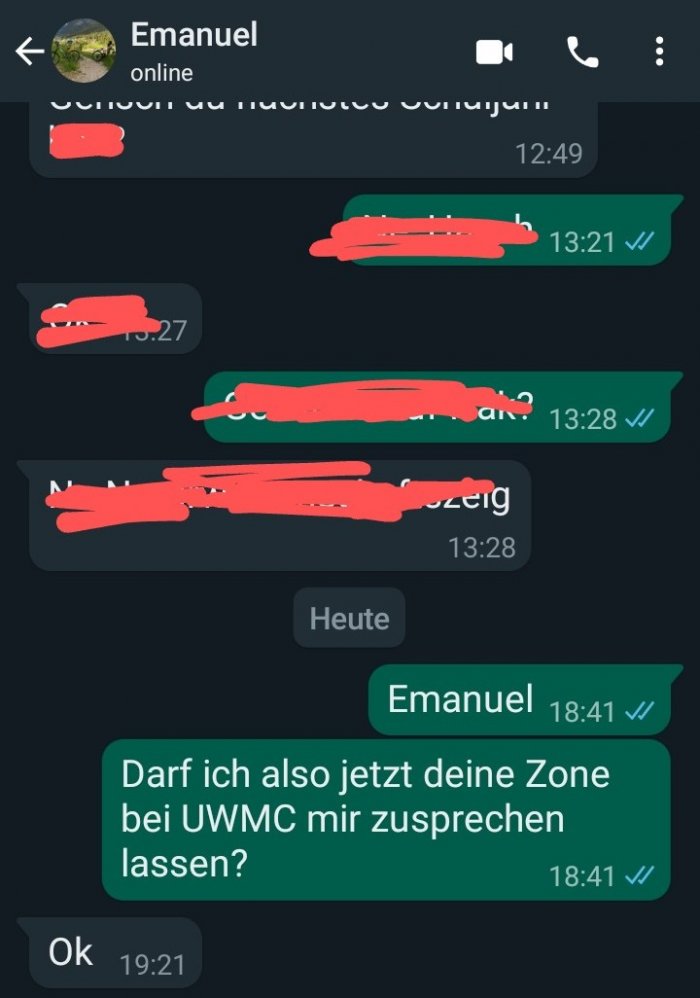Open the three-dot overflow menu

659,52
